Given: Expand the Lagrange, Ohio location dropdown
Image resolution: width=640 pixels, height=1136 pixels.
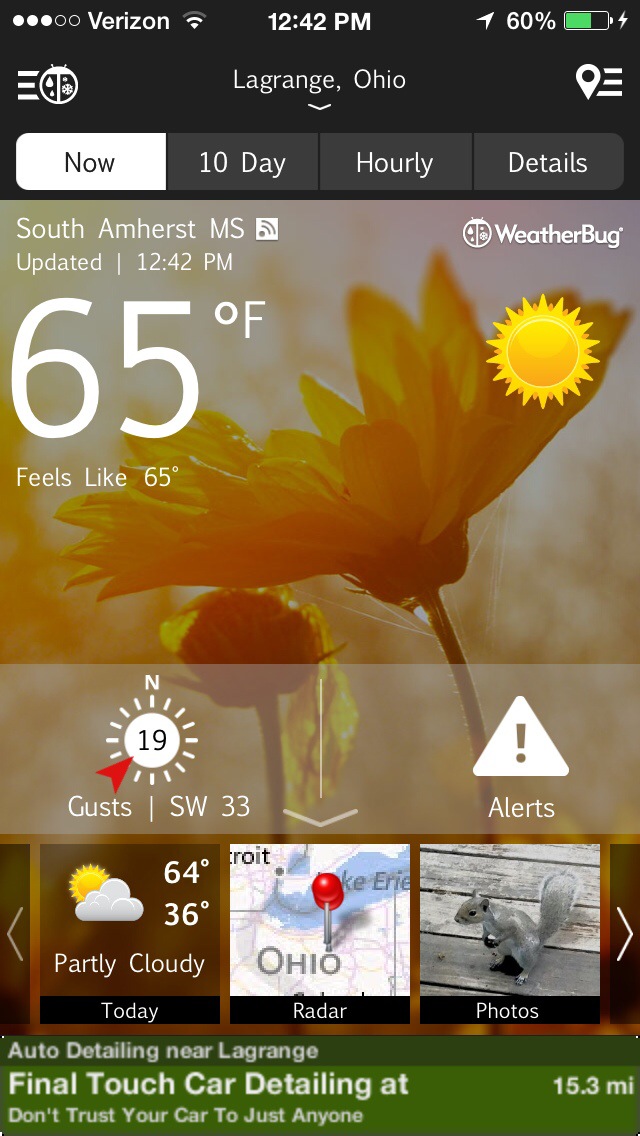Looking at the screenshot, I should [x=319, y=88].
